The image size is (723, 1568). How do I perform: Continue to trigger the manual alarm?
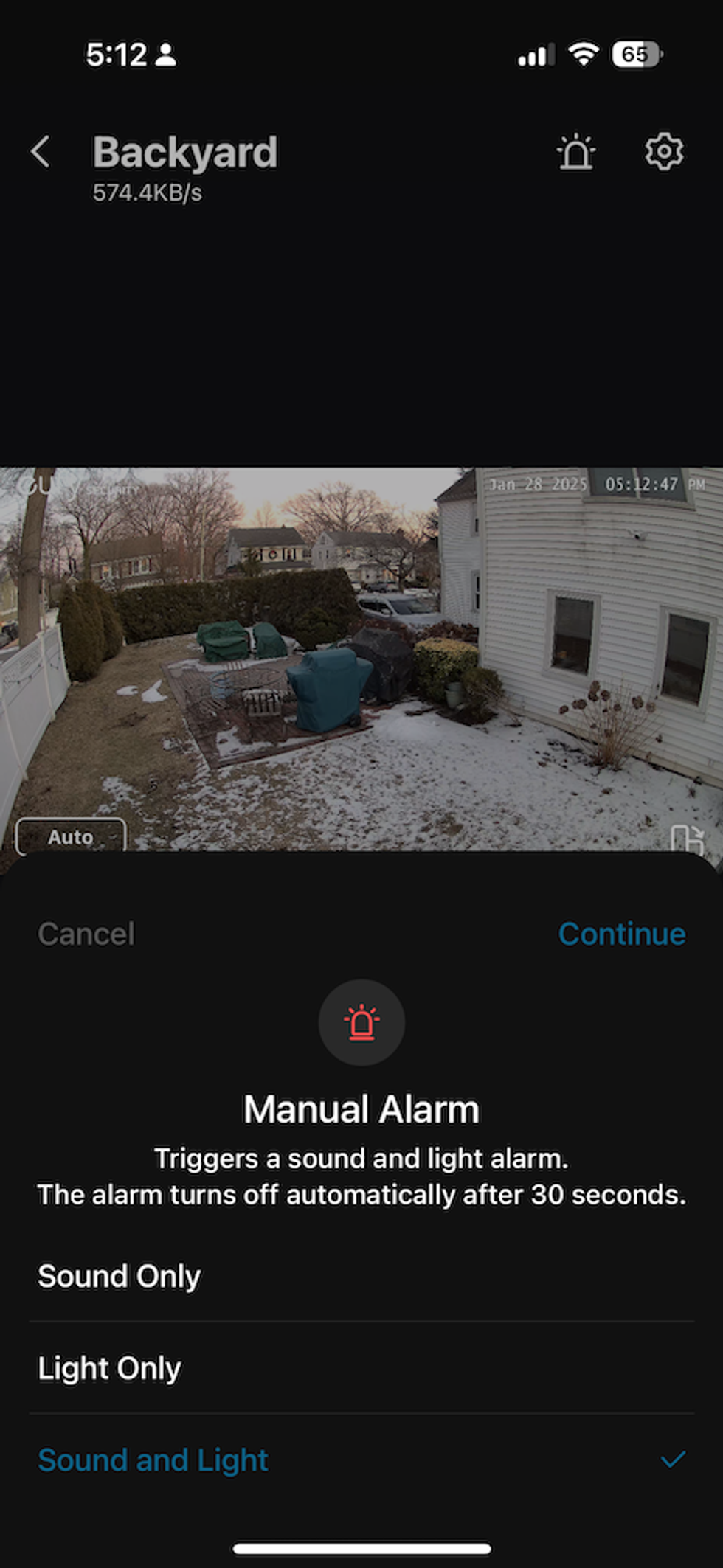pyautogui.click(x=622, y=933)
